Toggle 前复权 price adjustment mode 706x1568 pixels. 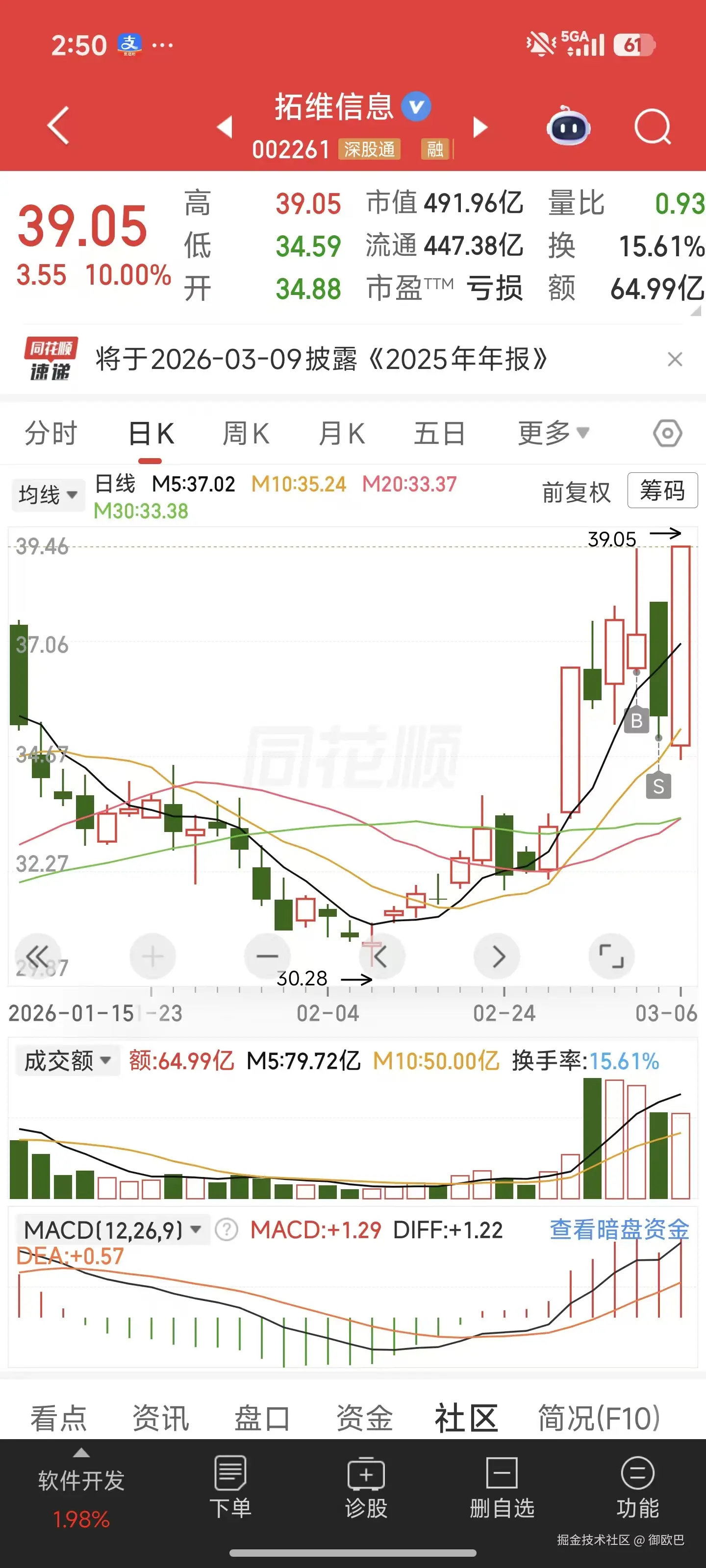pyautogui.click(x=575, y=493)
